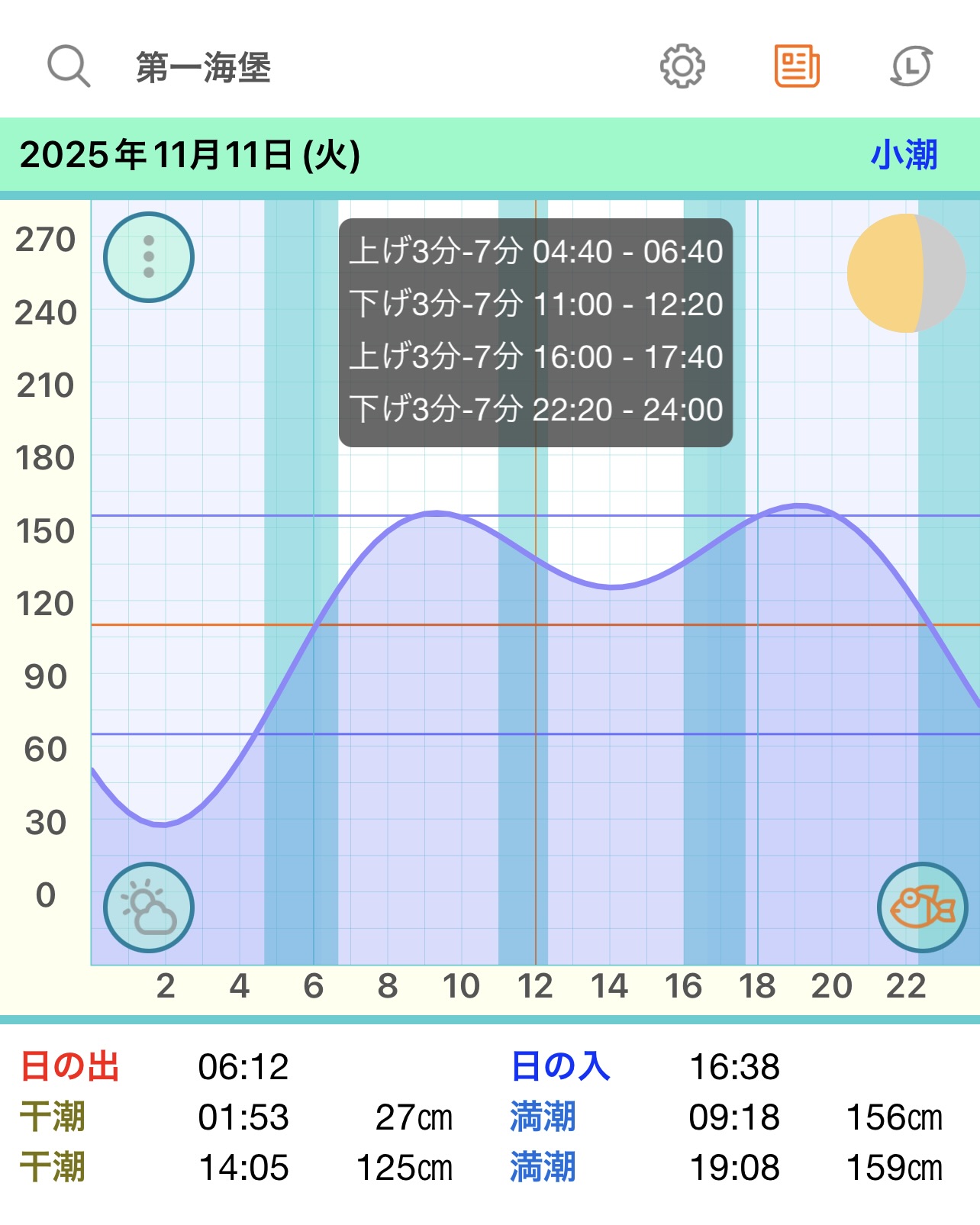The image size is (980, 1225).
Task: Tap the date 2025年11月11日 header
Action: coord(190,155)
